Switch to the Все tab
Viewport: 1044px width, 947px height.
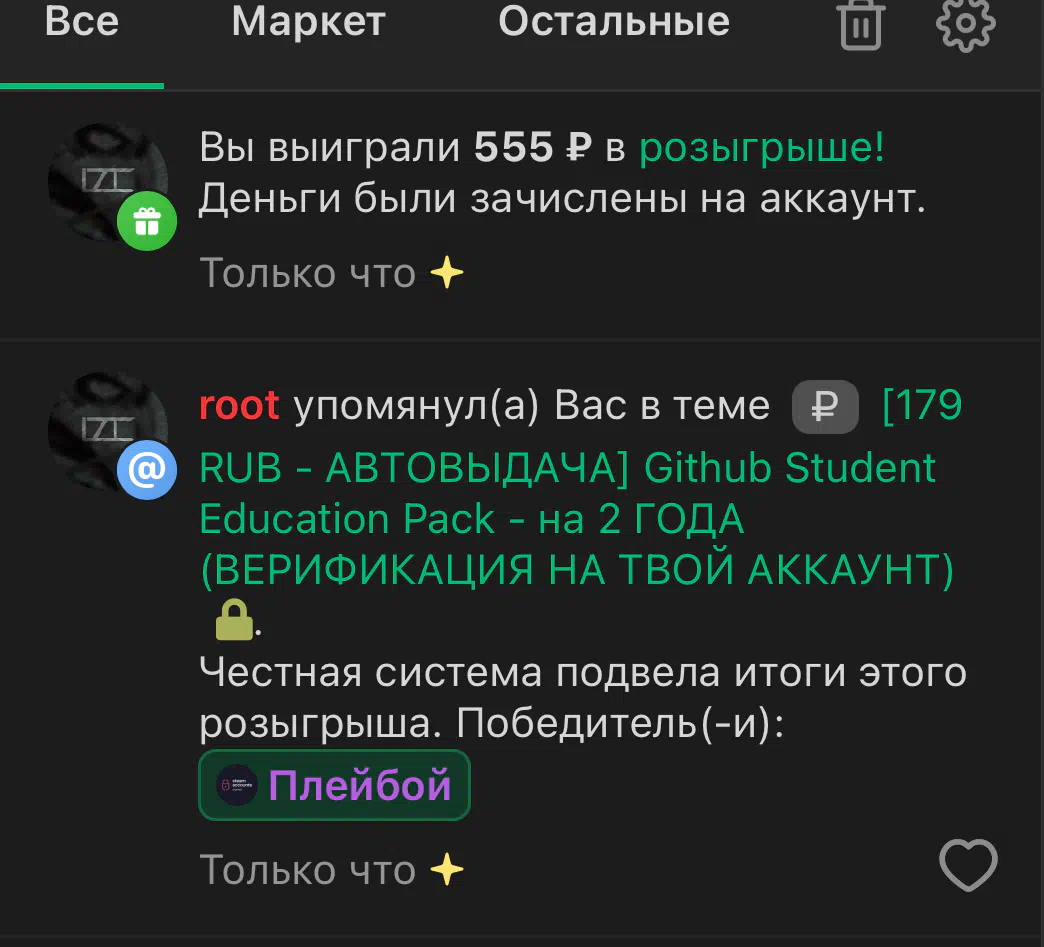[82, 24]
